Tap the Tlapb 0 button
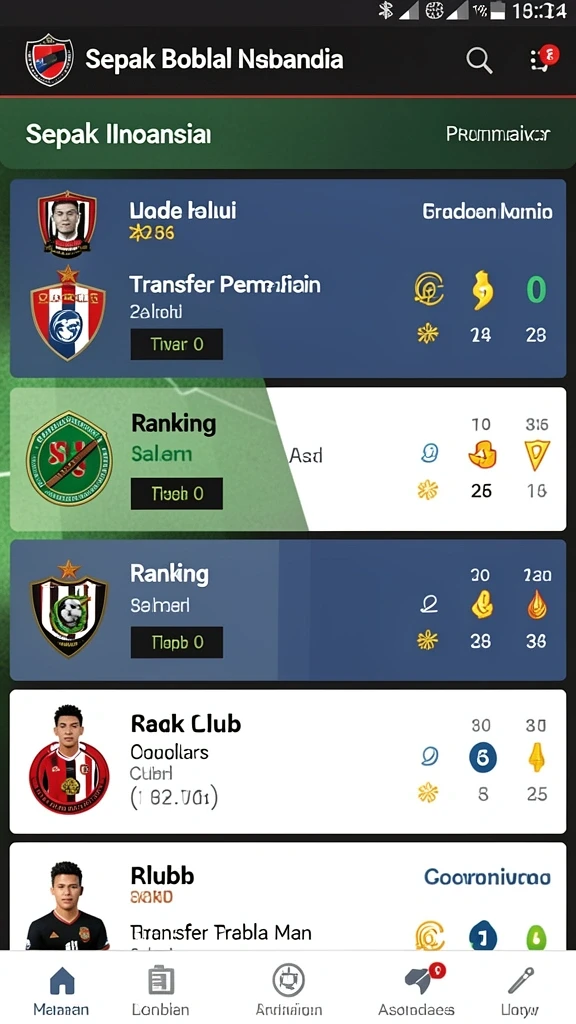 pos(177,643)
